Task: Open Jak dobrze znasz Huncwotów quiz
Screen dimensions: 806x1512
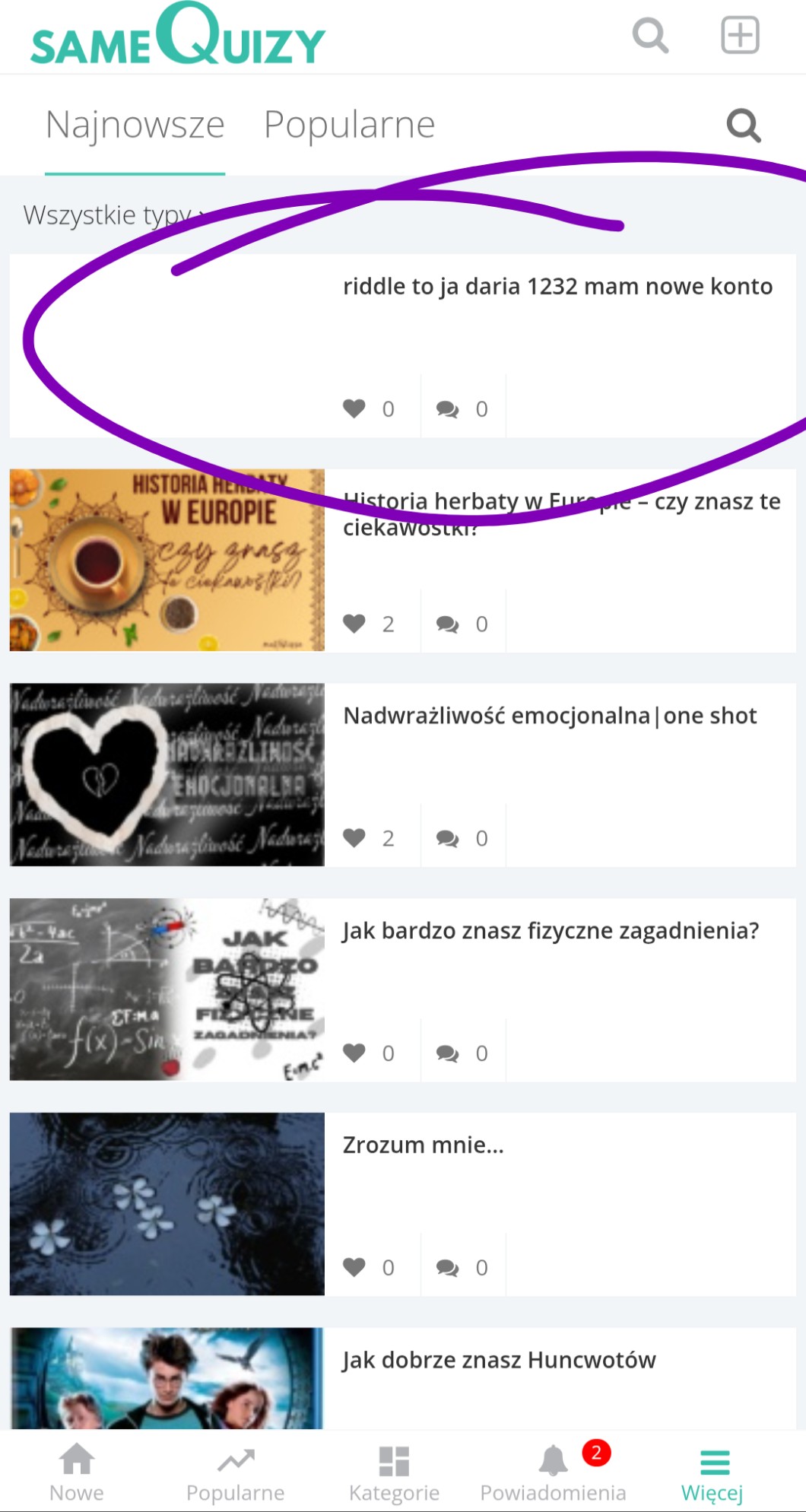Action: [x=499, y=1360]
